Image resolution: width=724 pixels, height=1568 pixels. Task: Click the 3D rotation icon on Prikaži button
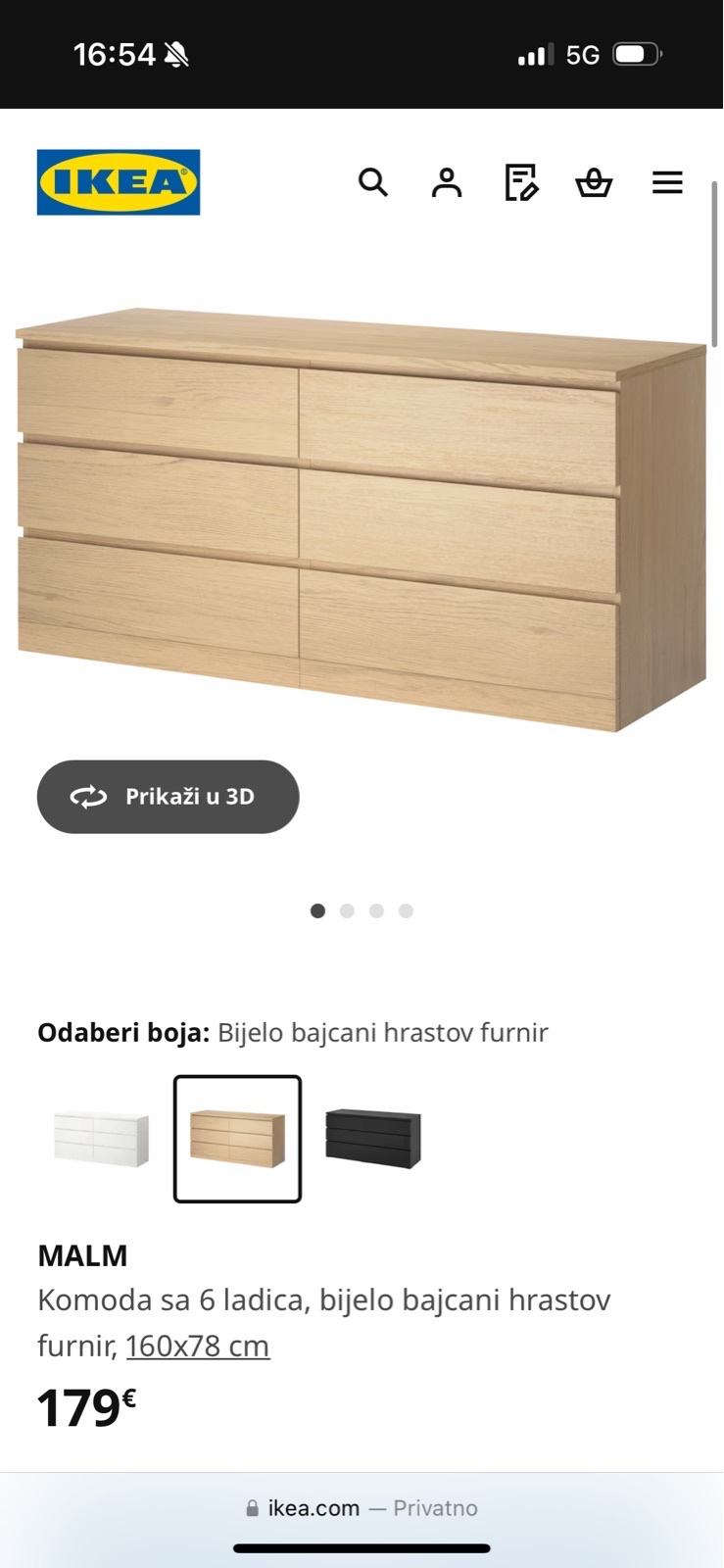coord(89,797)
